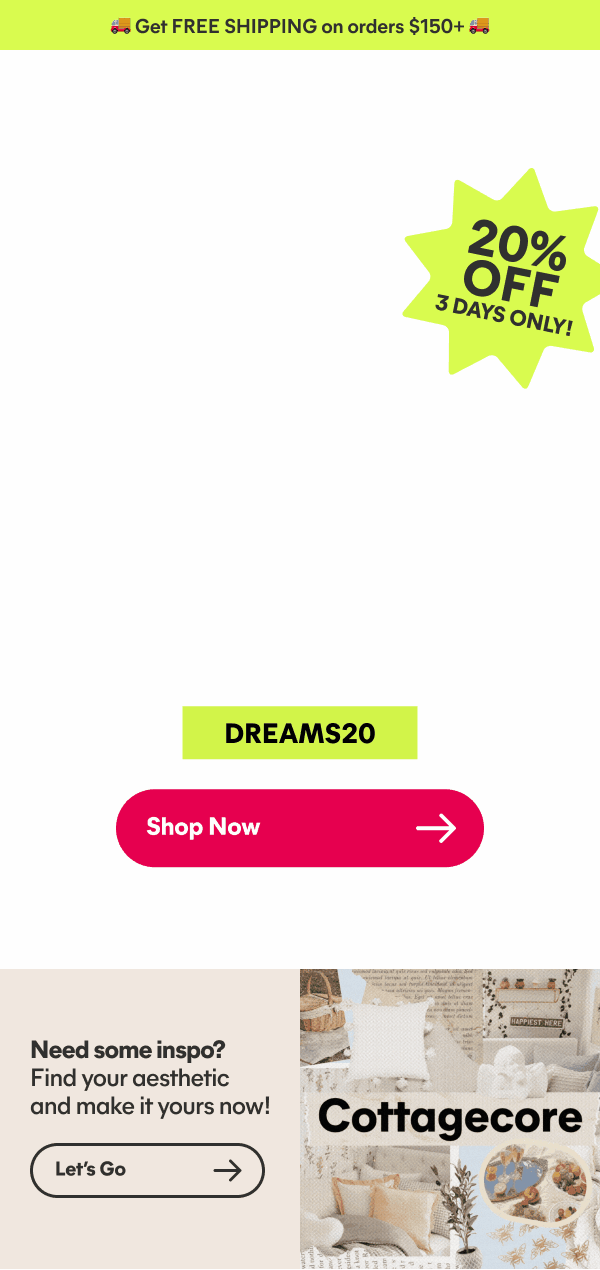Open the Cottagecore aesthetic tile
Viewport: 600px width, 1270px height.
coord(450,1118)
